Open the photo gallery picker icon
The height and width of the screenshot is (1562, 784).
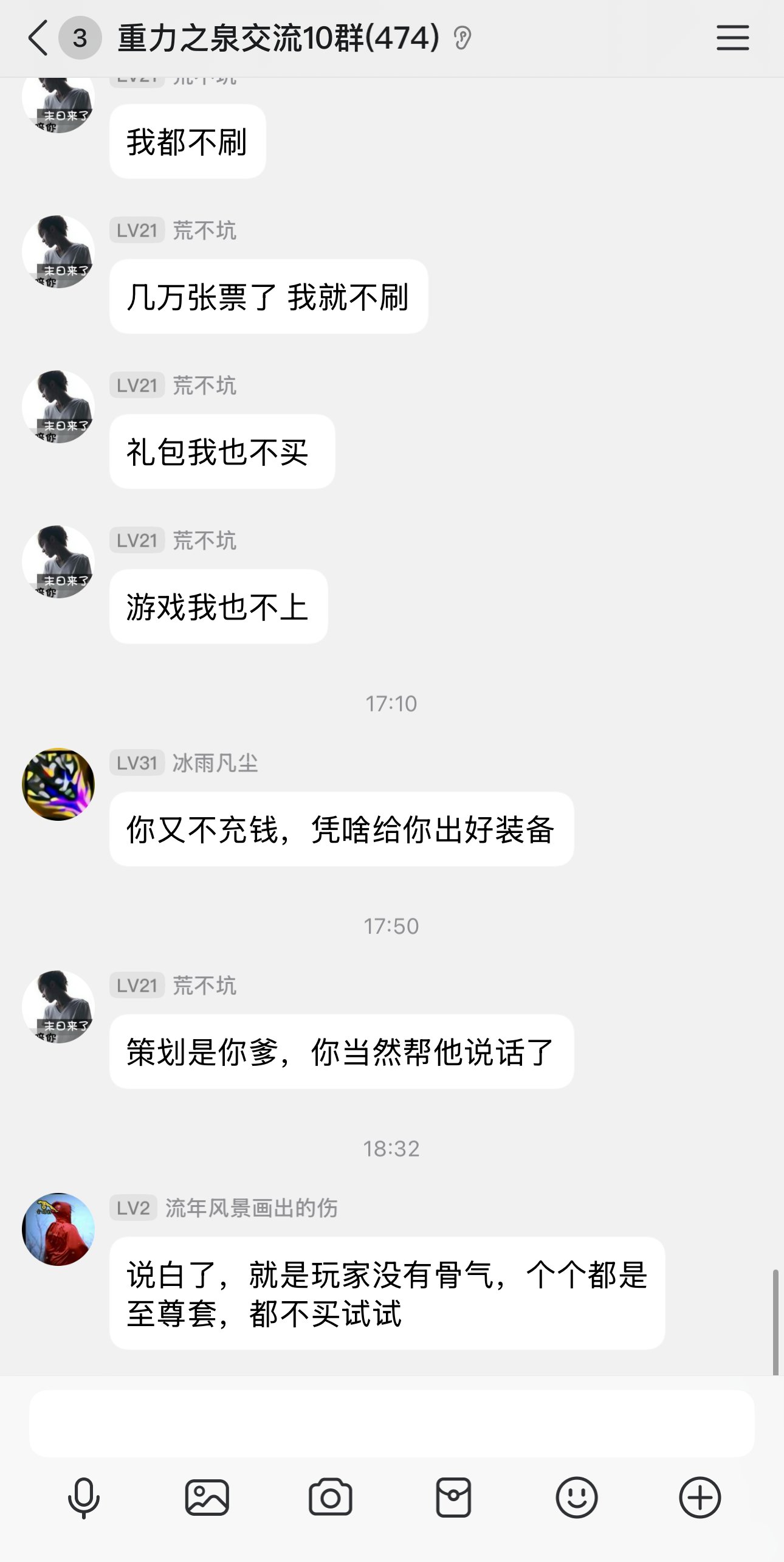[x=207, y=1497]
